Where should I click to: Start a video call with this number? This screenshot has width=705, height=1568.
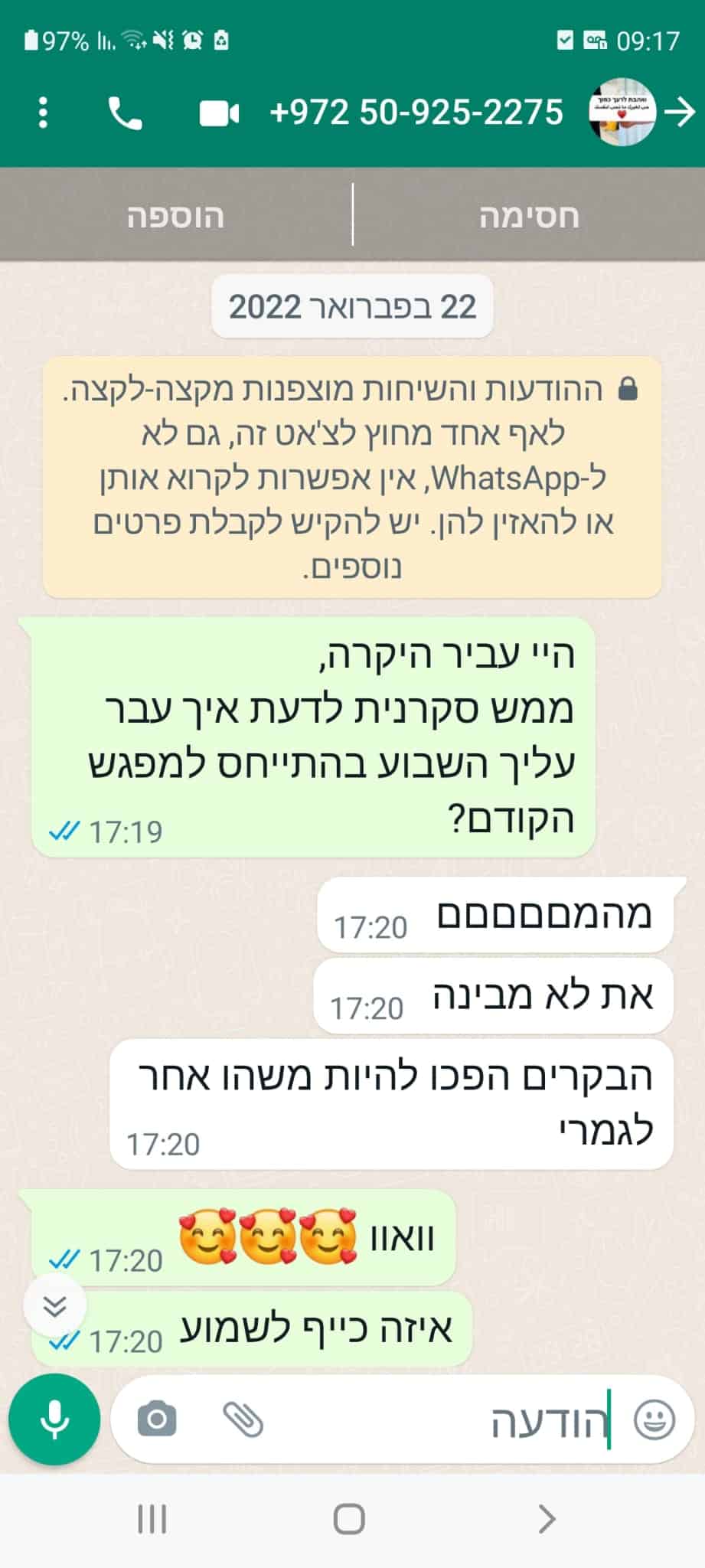point(219,113)
